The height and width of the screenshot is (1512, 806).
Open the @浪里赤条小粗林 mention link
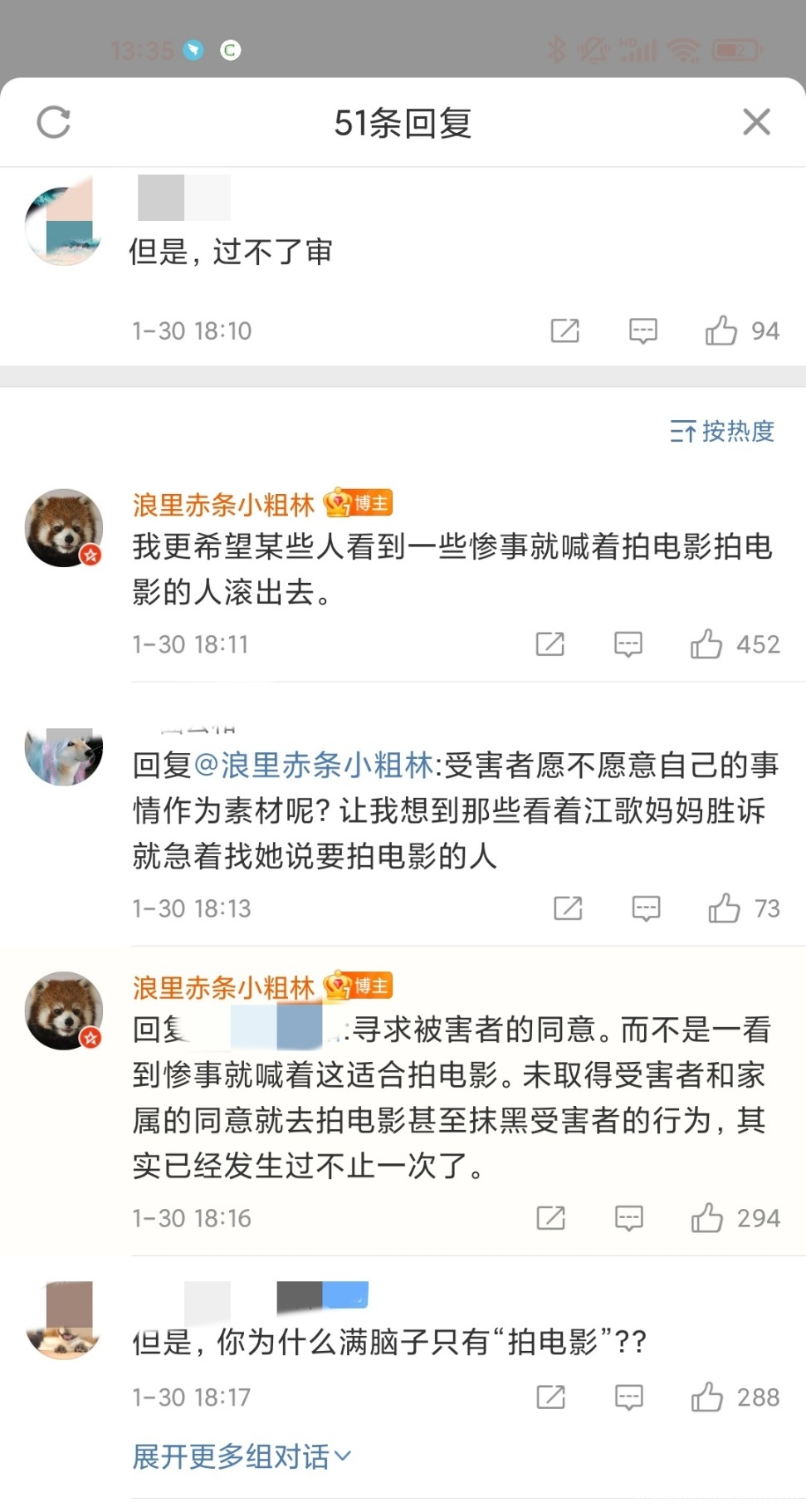click(x=314, y=765)
